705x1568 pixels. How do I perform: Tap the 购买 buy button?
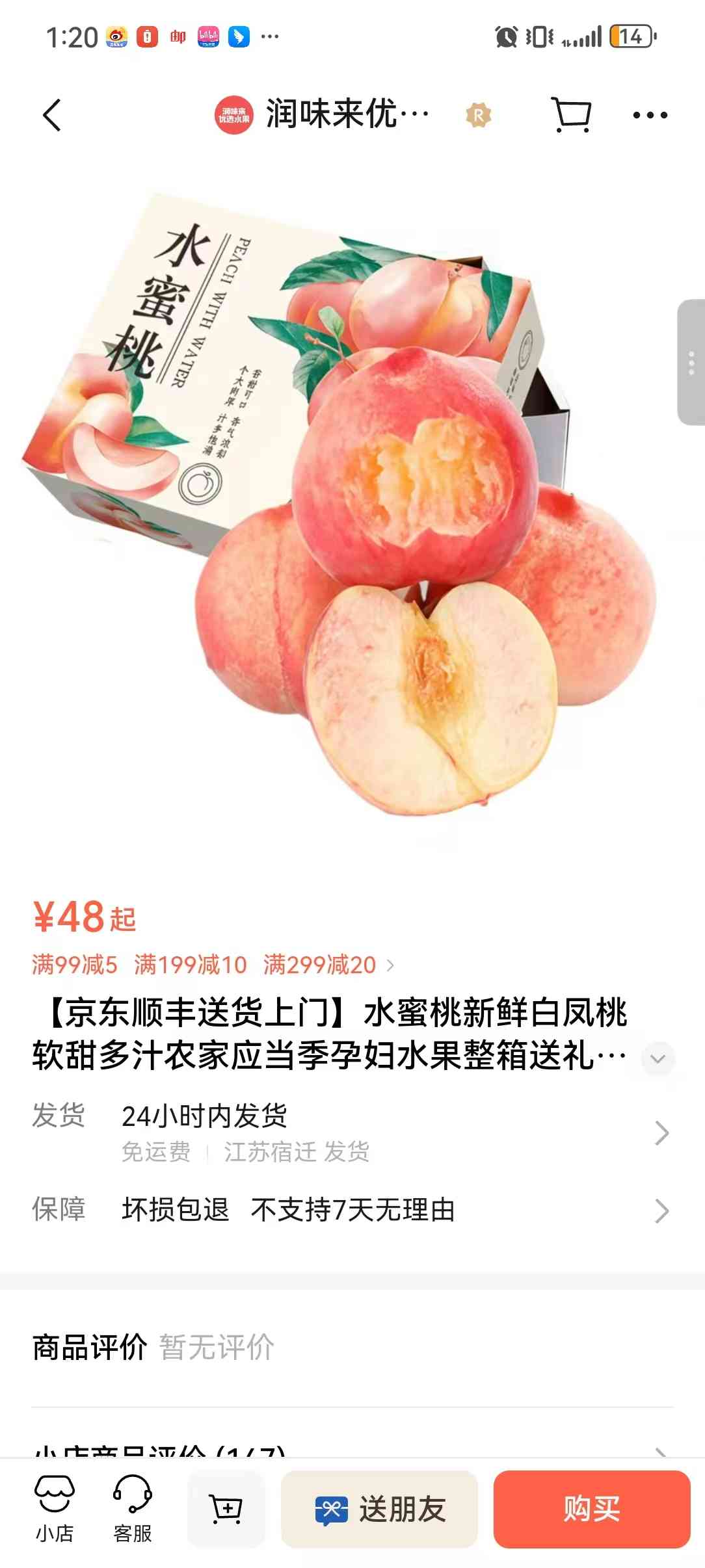click(592, 1509)
